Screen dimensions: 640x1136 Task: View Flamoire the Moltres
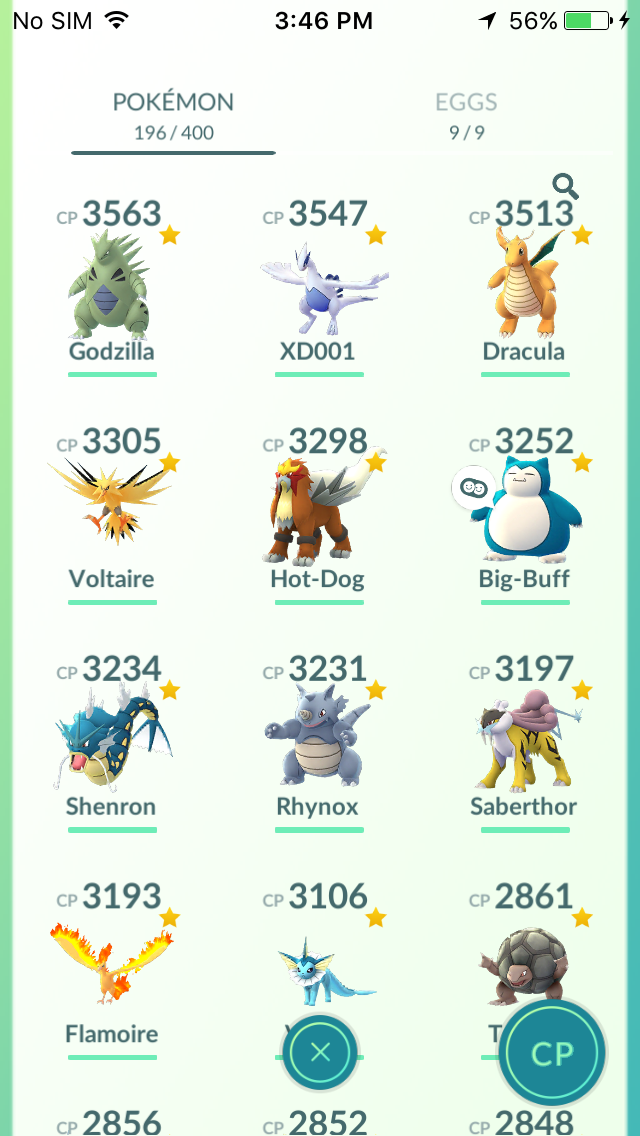click(x=112, y=965)
